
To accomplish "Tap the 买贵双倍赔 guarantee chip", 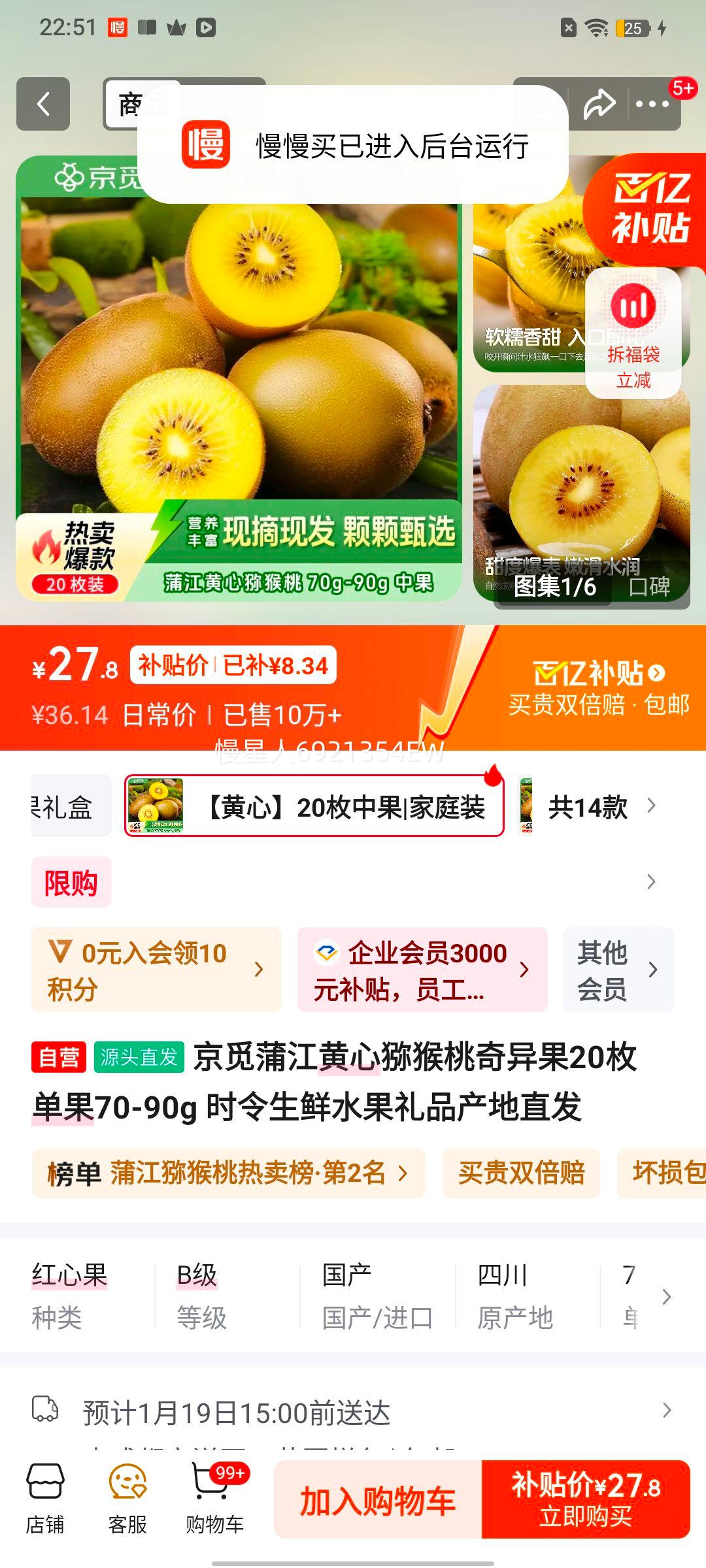I will (521, 1173).
